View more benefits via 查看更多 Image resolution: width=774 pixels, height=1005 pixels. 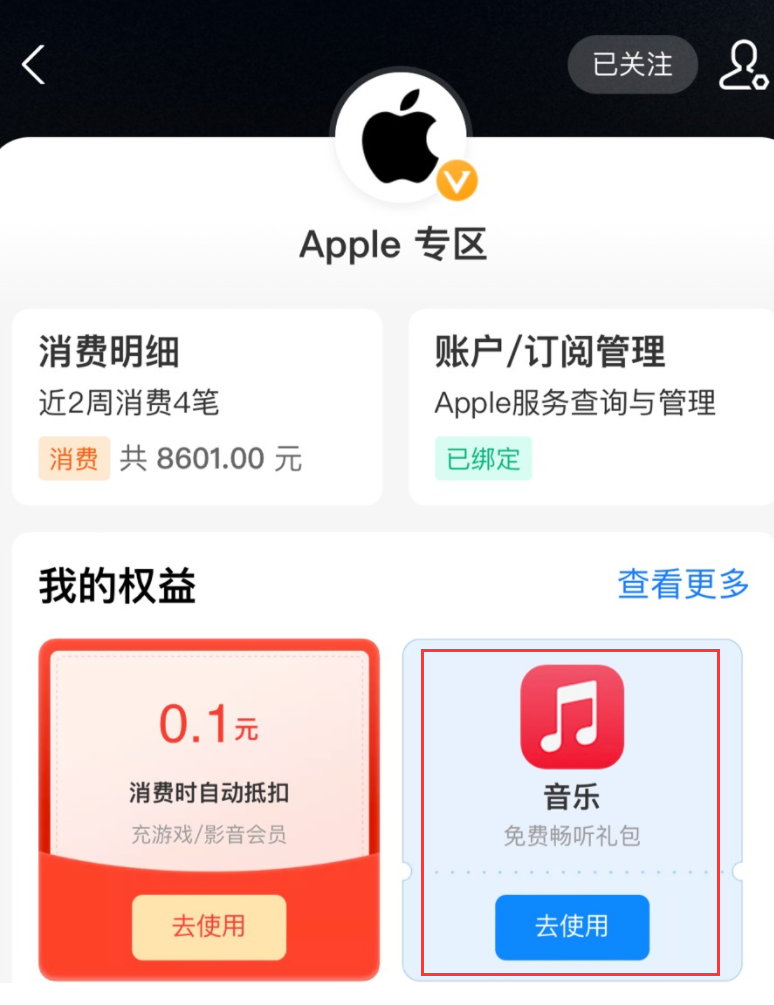[x=683, y=583]
